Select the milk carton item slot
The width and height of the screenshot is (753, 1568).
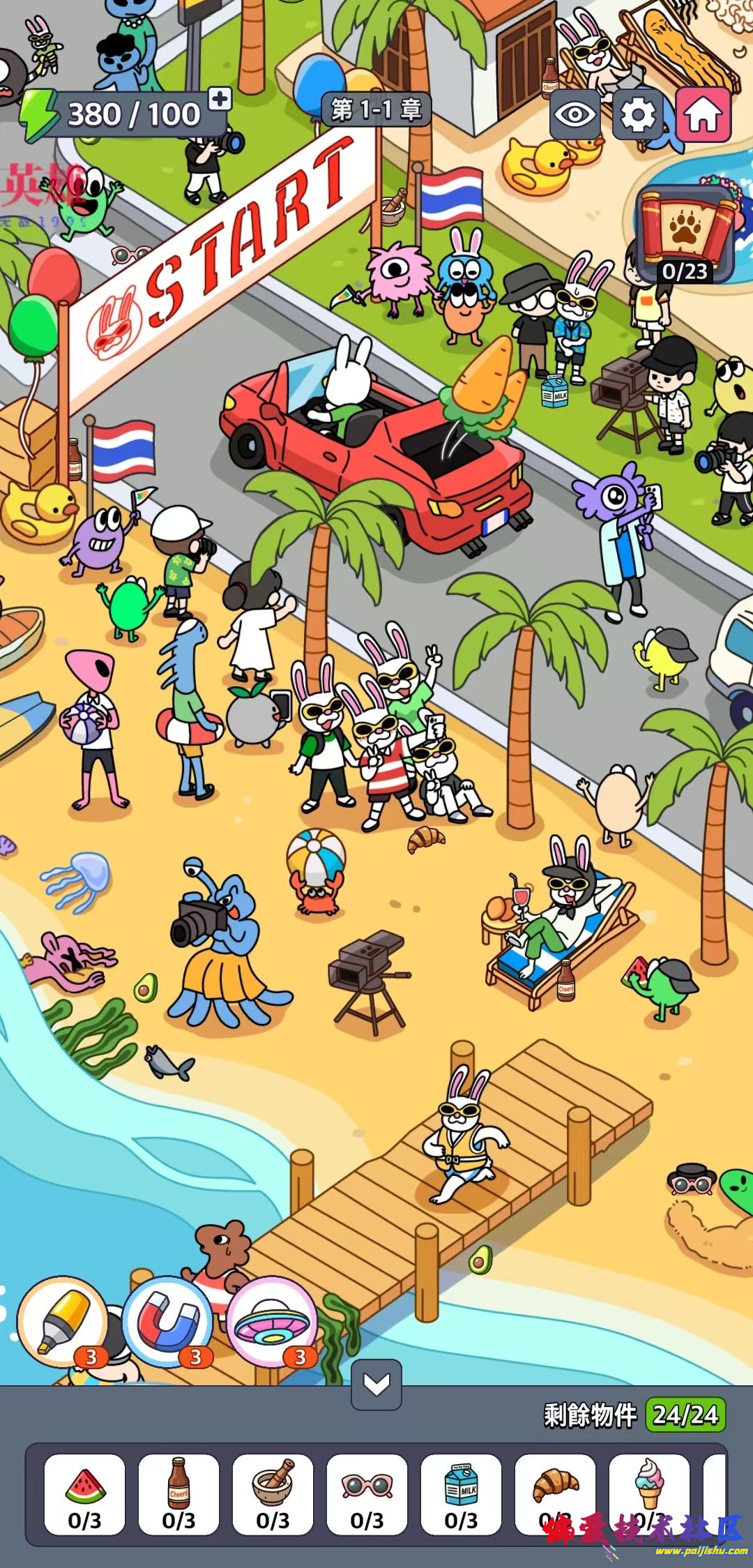461,1494
